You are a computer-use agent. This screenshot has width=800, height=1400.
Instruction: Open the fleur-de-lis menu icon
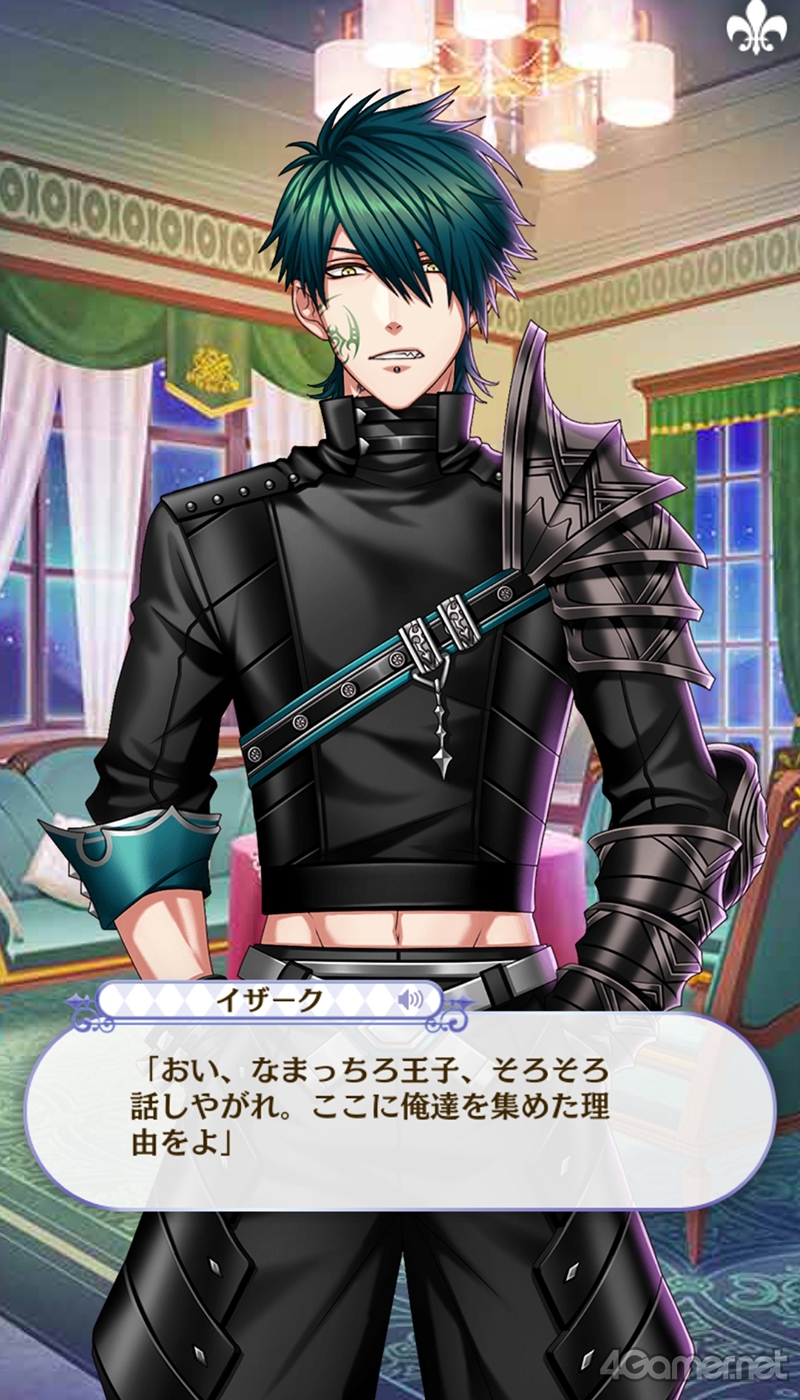coord(756,32)
